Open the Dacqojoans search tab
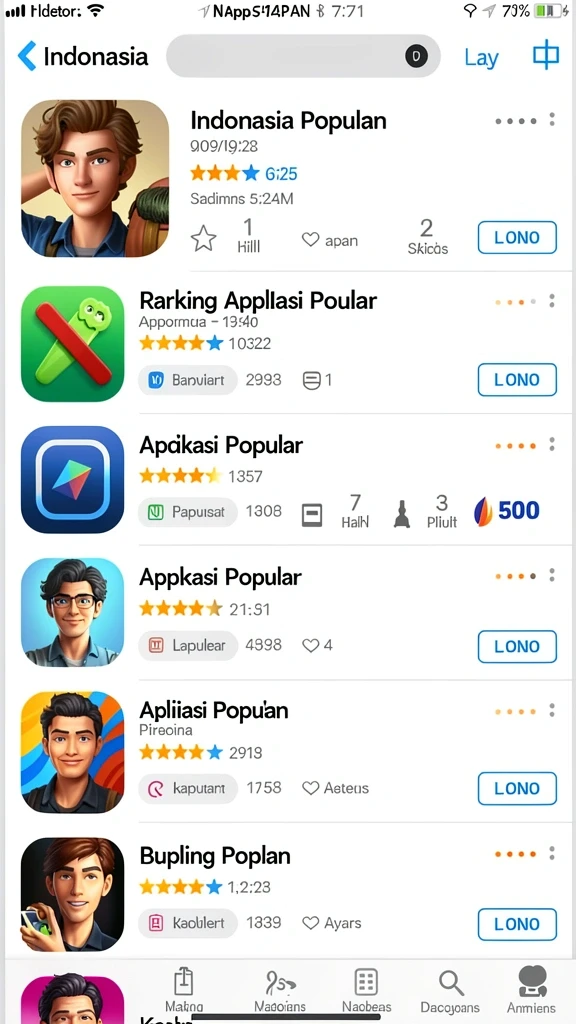 pyautogui.click(x=450, y=991)
